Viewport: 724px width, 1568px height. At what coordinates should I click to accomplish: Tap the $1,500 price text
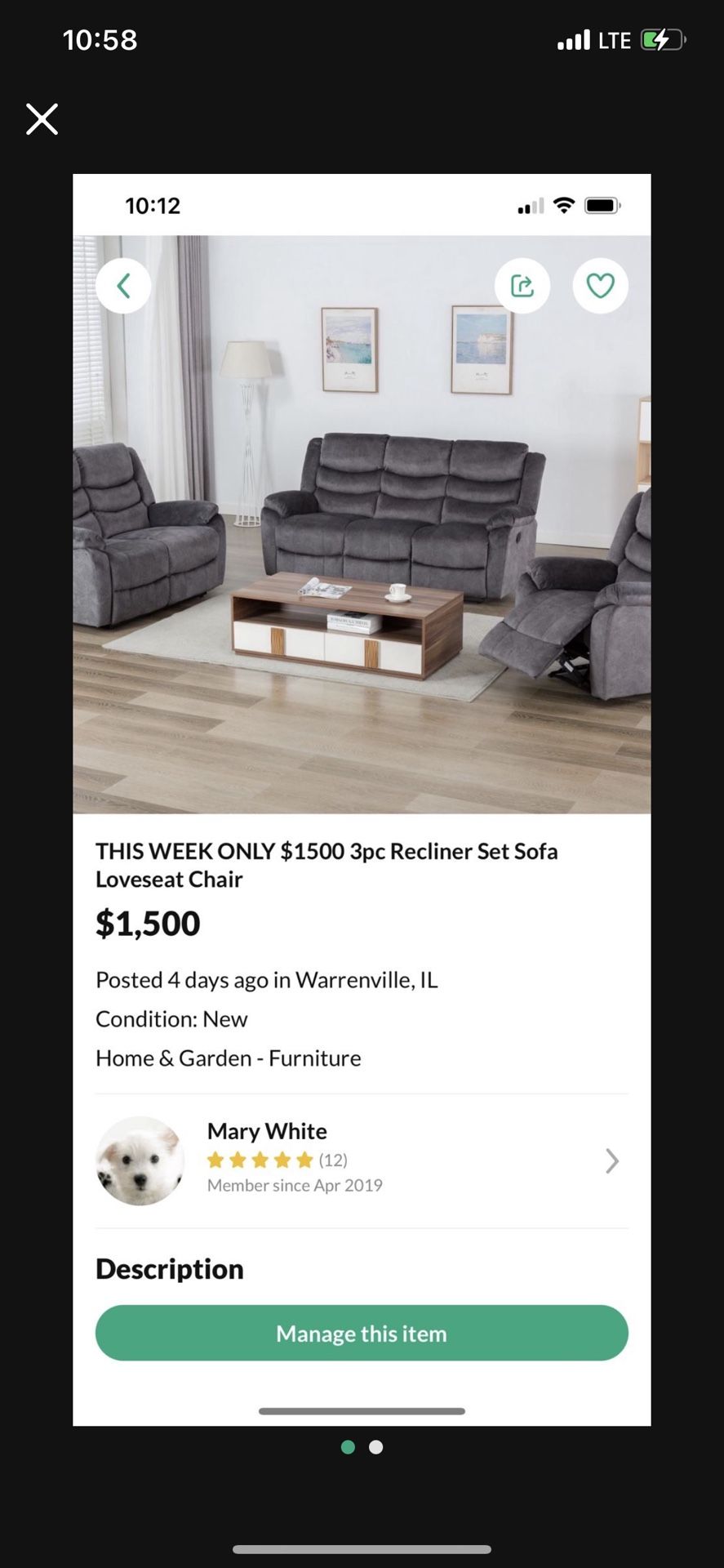pos(147,923)
